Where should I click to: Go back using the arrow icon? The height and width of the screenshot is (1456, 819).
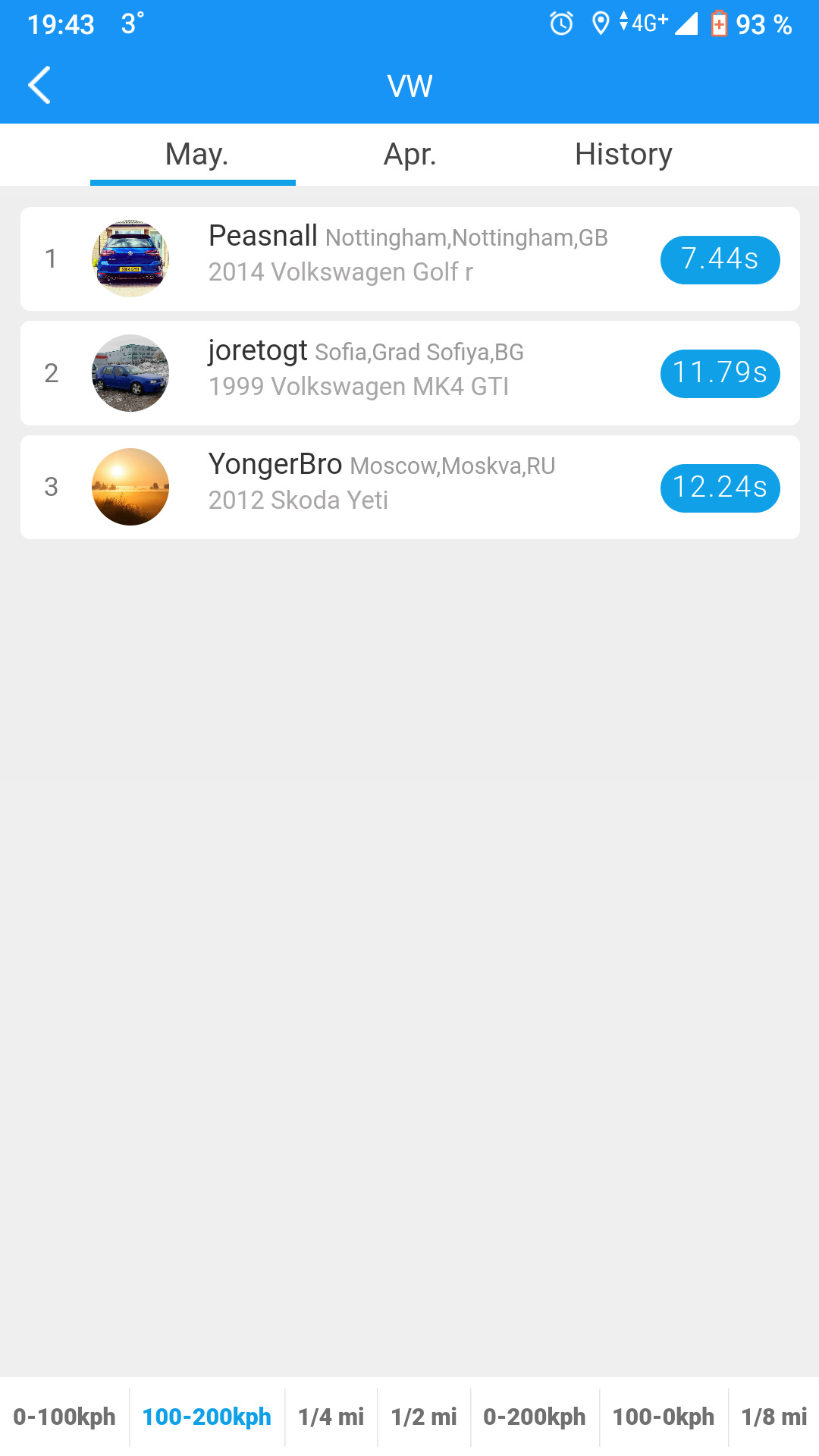(x=39, y=85)
